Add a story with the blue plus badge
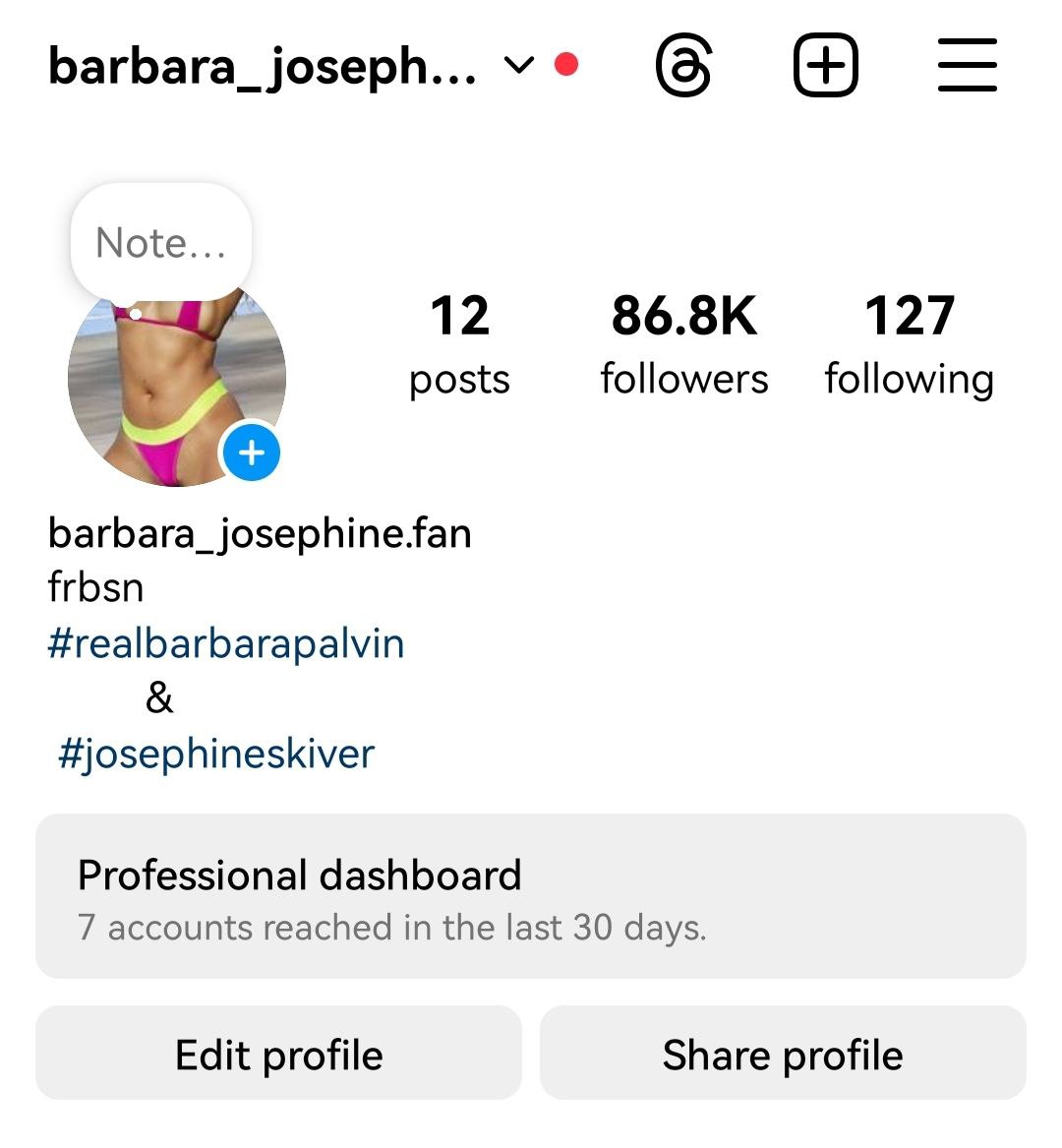 click(x=252, y=453)
